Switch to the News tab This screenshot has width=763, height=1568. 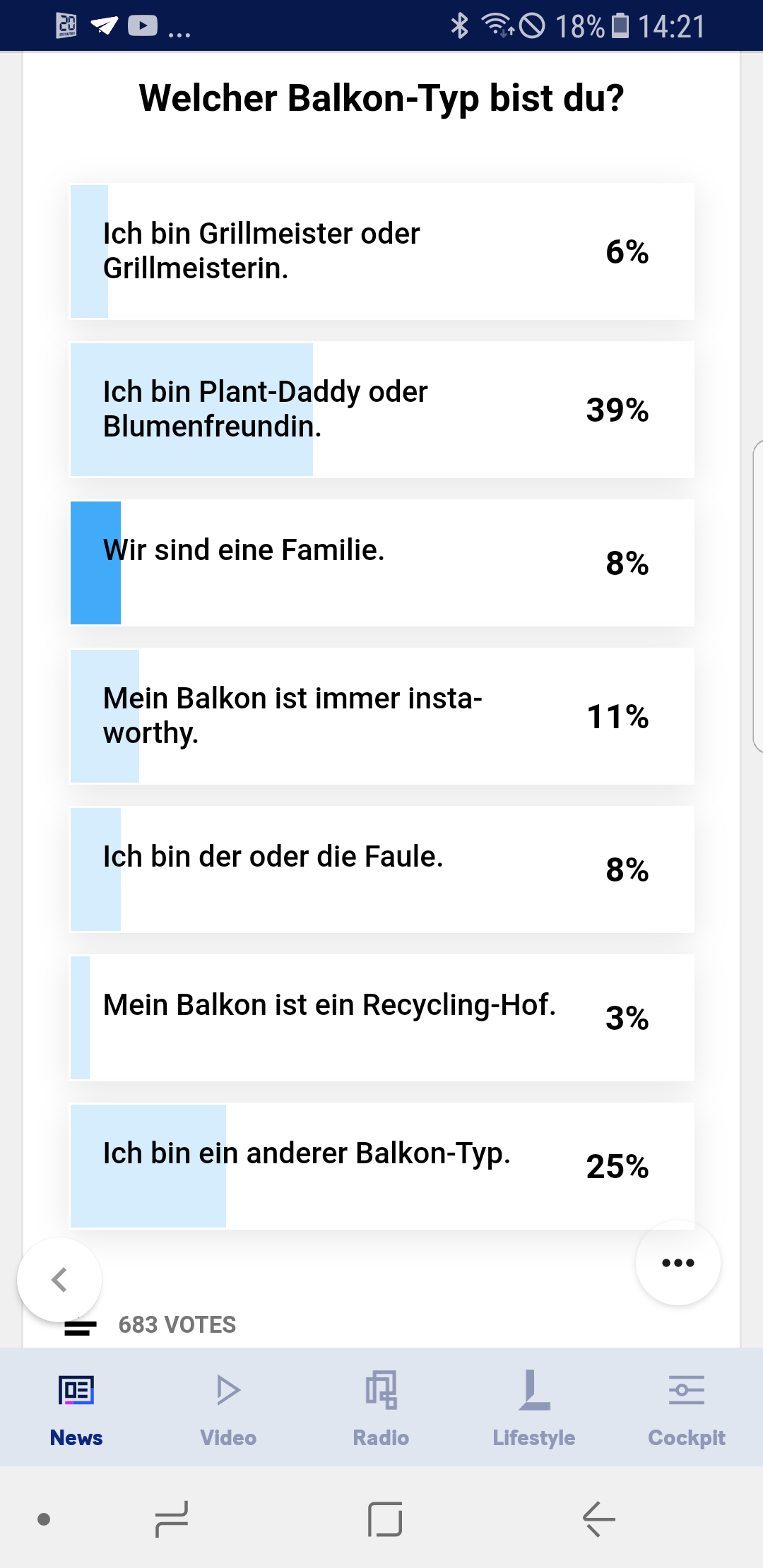click(76, 1407)
